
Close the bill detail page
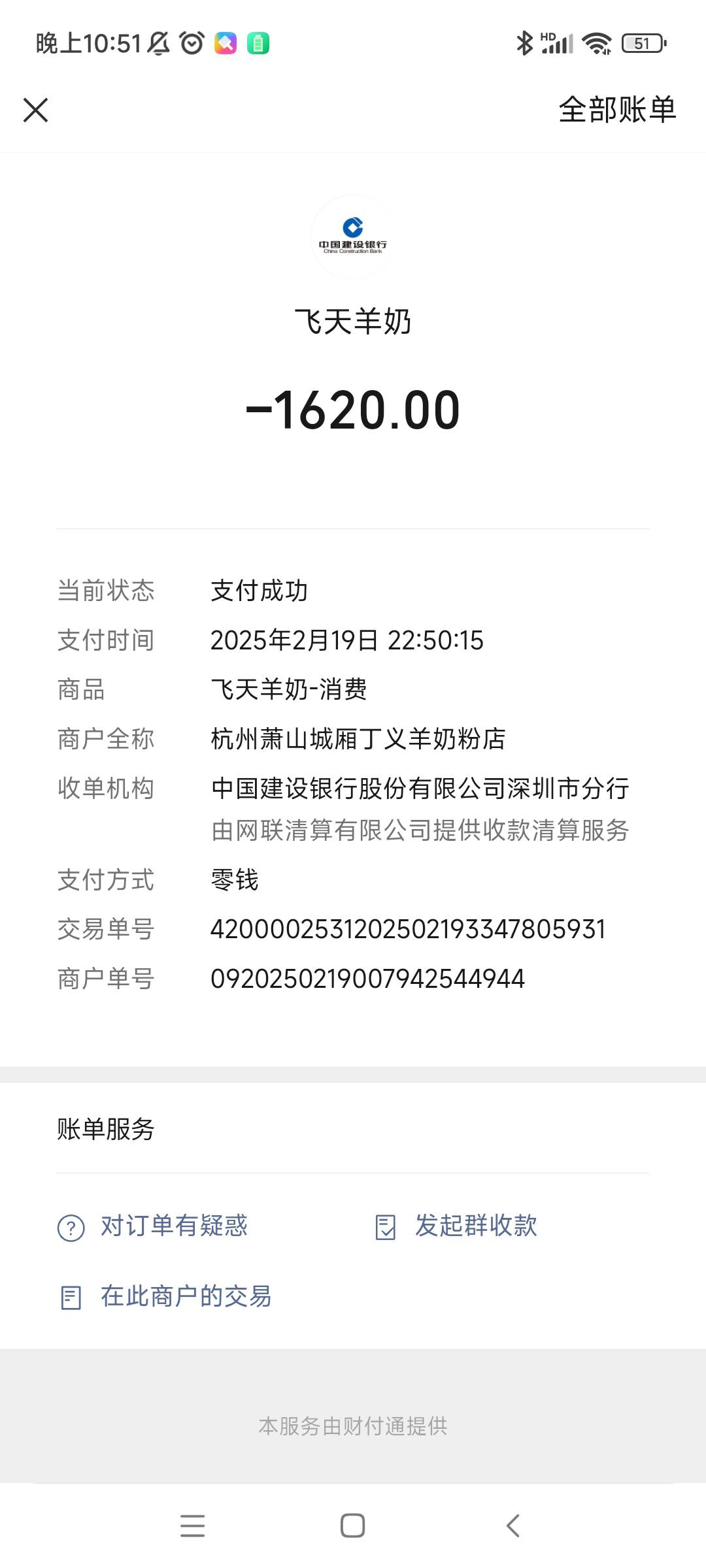pyautogui.click(x=36, y=110)
